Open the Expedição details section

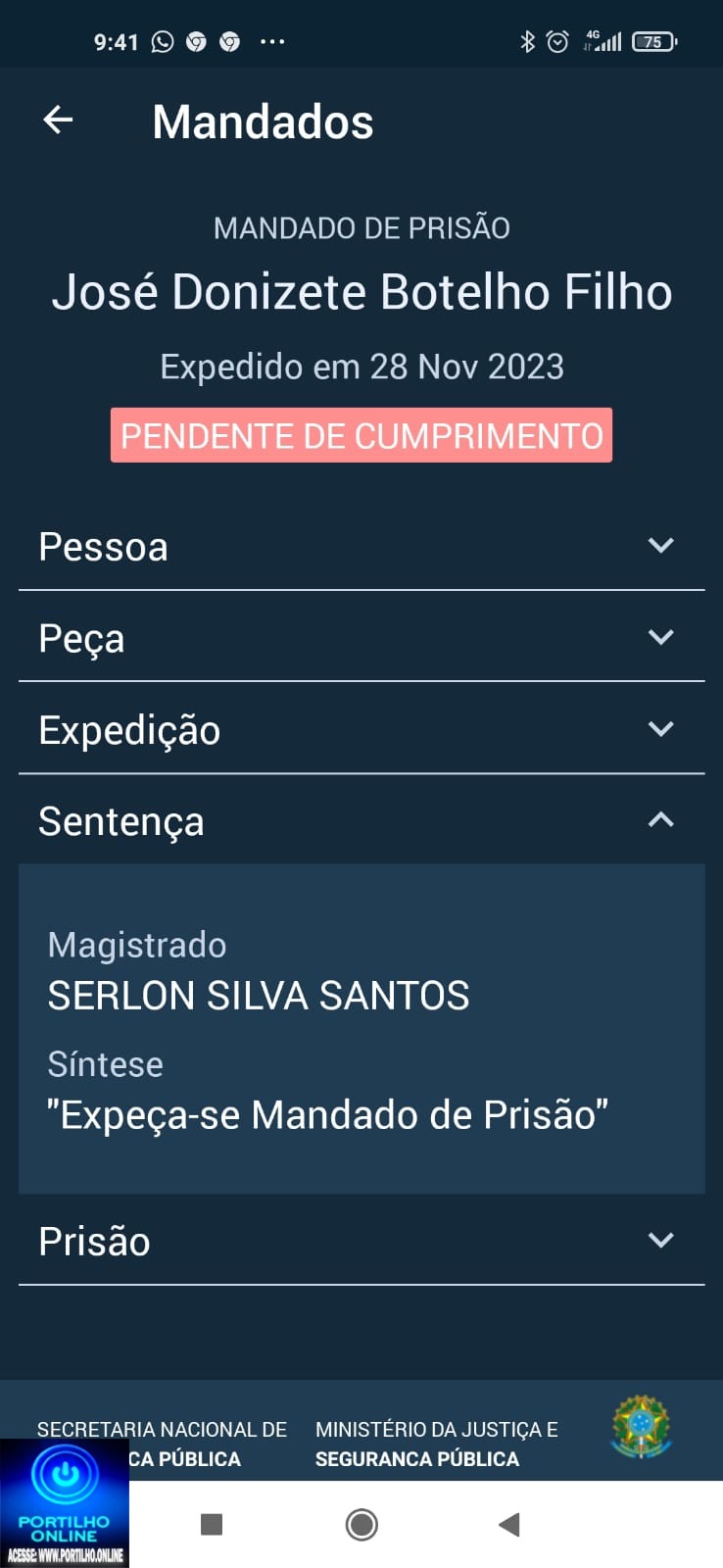(x=361, y=730)
